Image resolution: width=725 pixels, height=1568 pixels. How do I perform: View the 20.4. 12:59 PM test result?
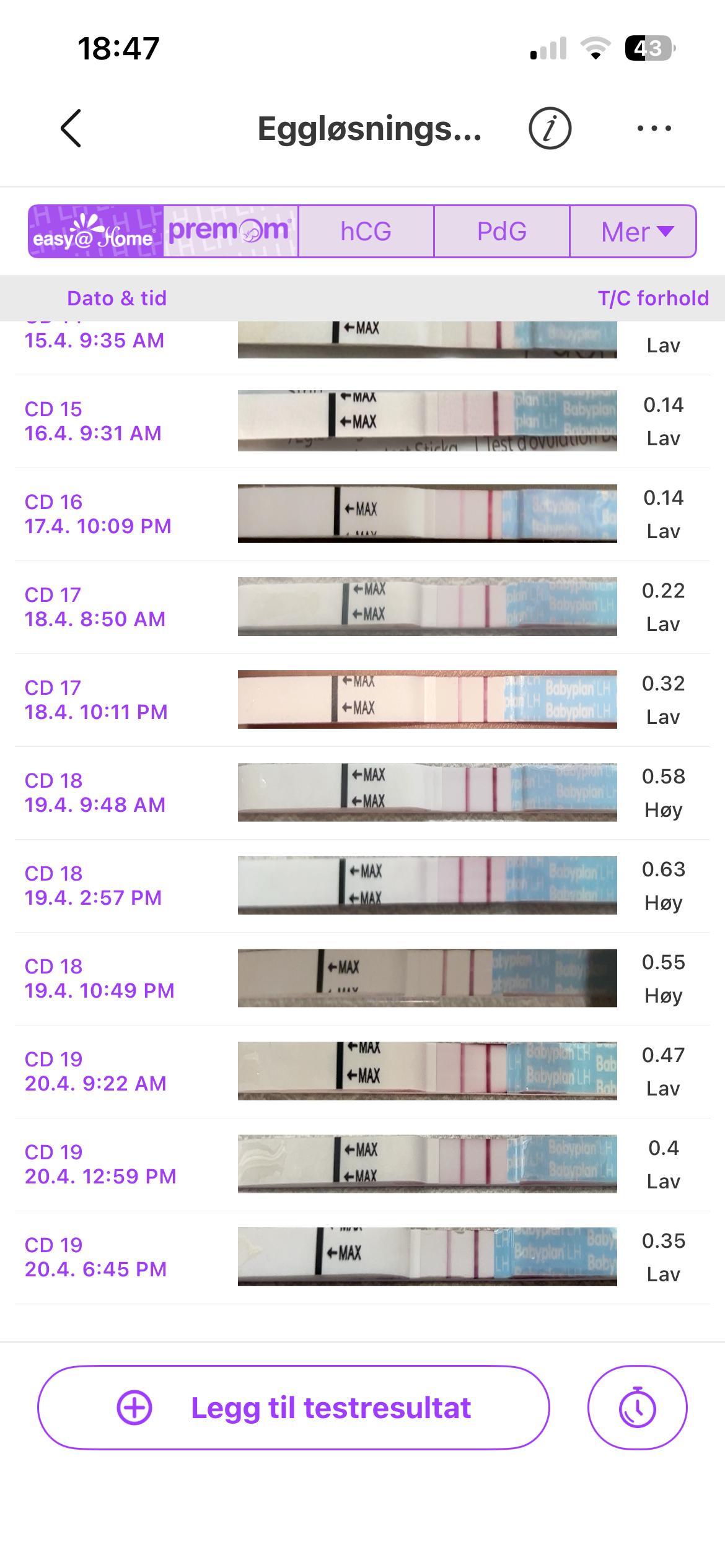click(362, 1164)
